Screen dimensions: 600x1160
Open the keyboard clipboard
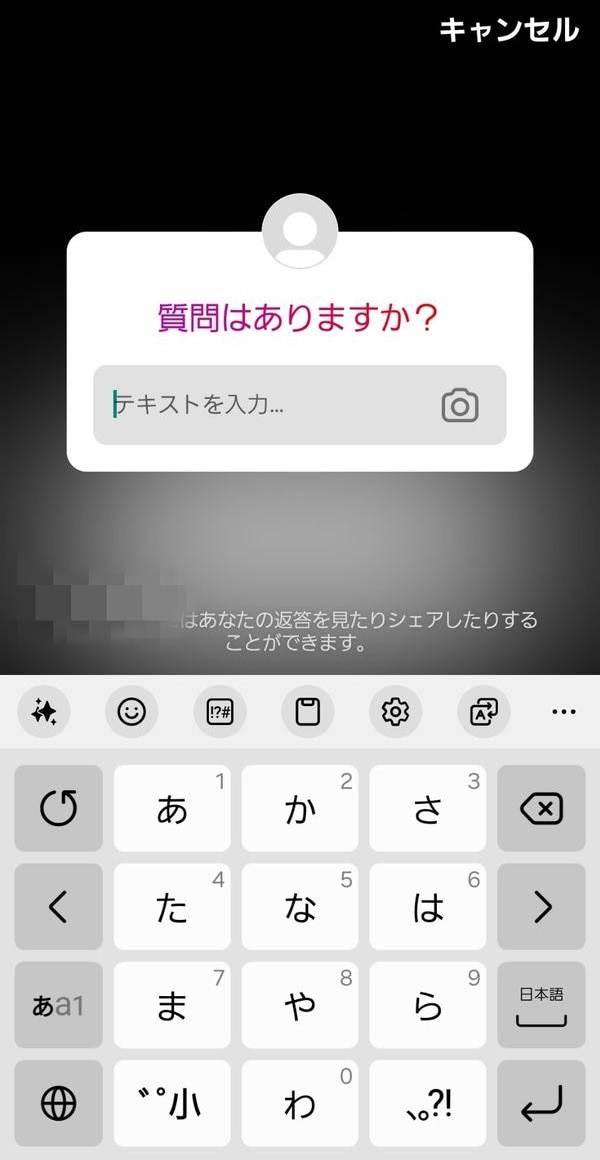[308, 712]
